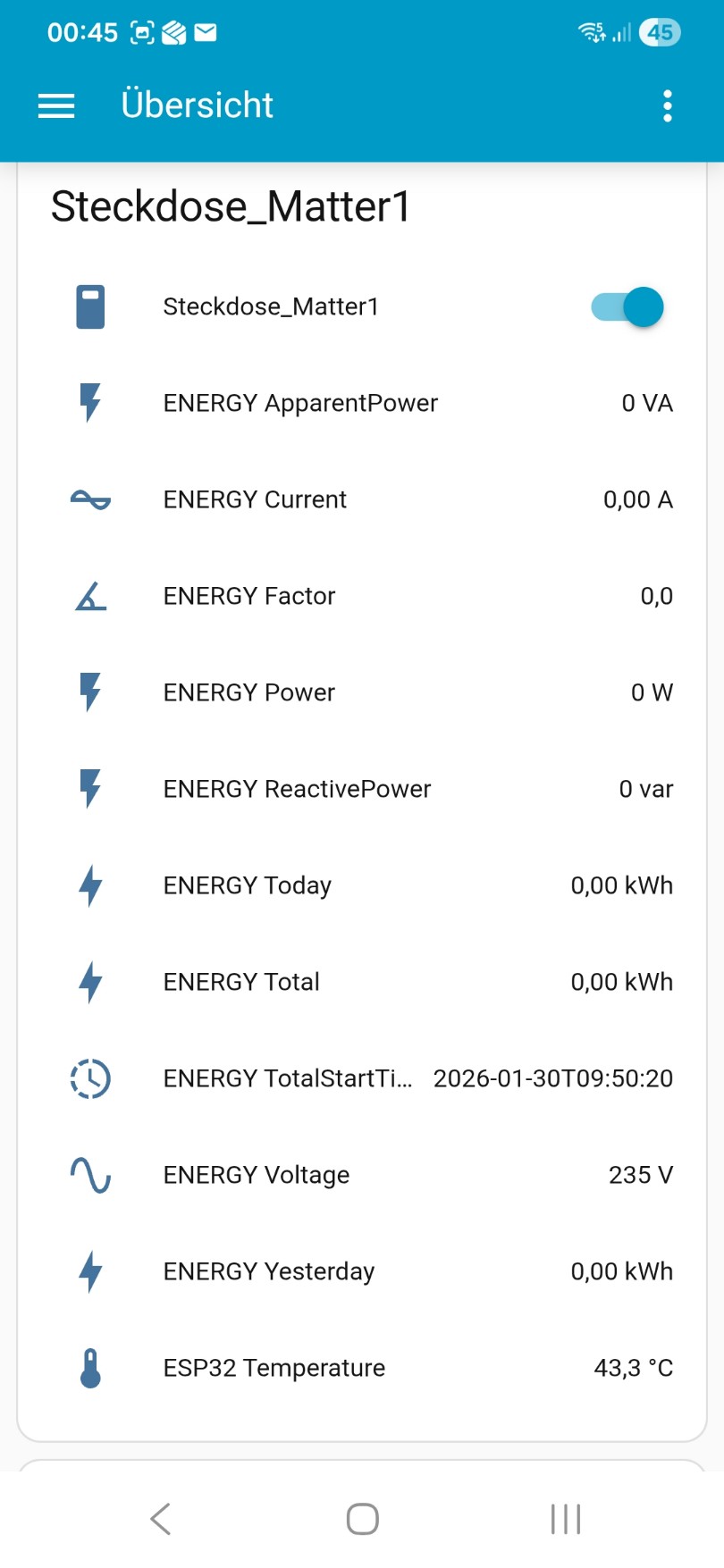The width and height of the screenshot is (724, 1568).
Task: Select the thermometer icon beside ESP32 Temperature
Action: tap(89, 1368)
